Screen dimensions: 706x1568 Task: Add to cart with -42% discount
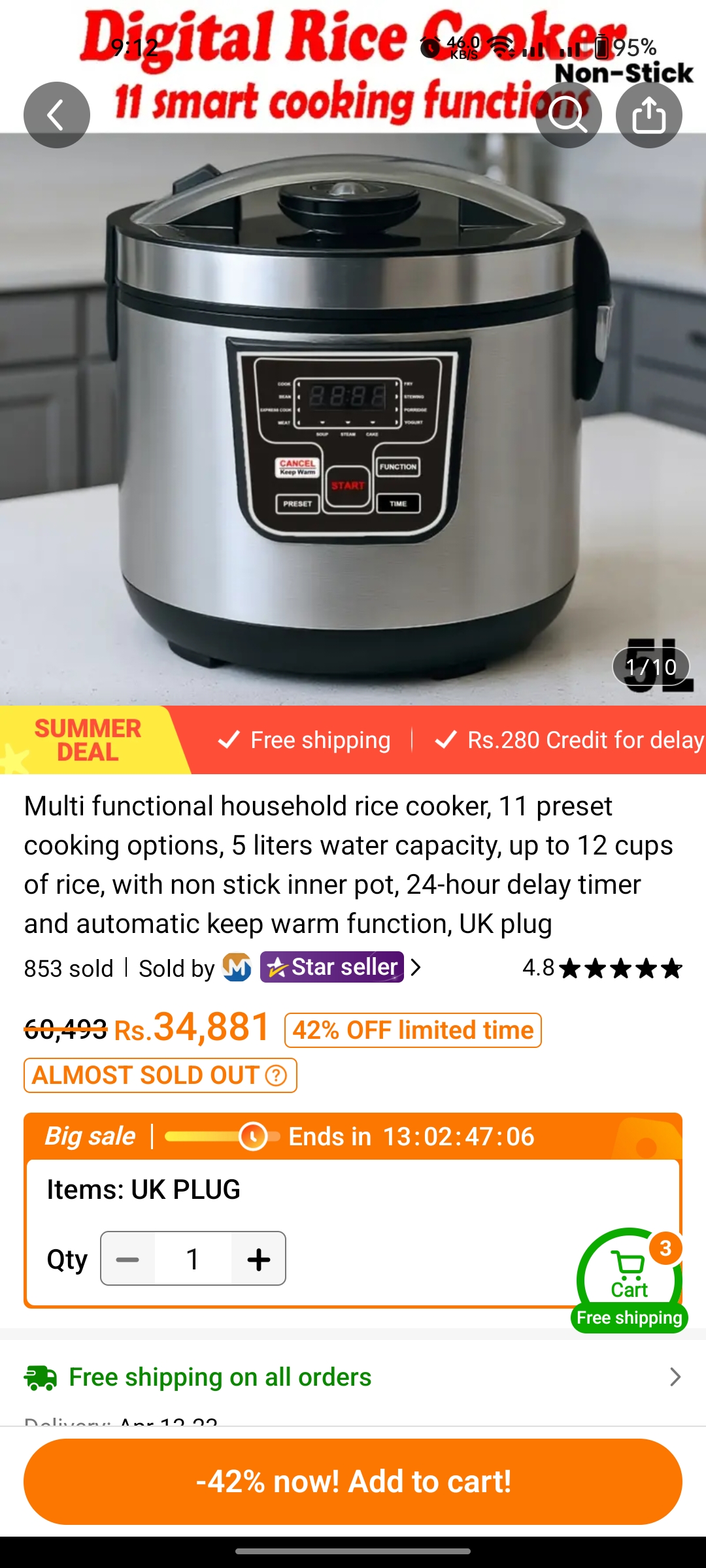pyautogui.click(x=353, y=1482)
